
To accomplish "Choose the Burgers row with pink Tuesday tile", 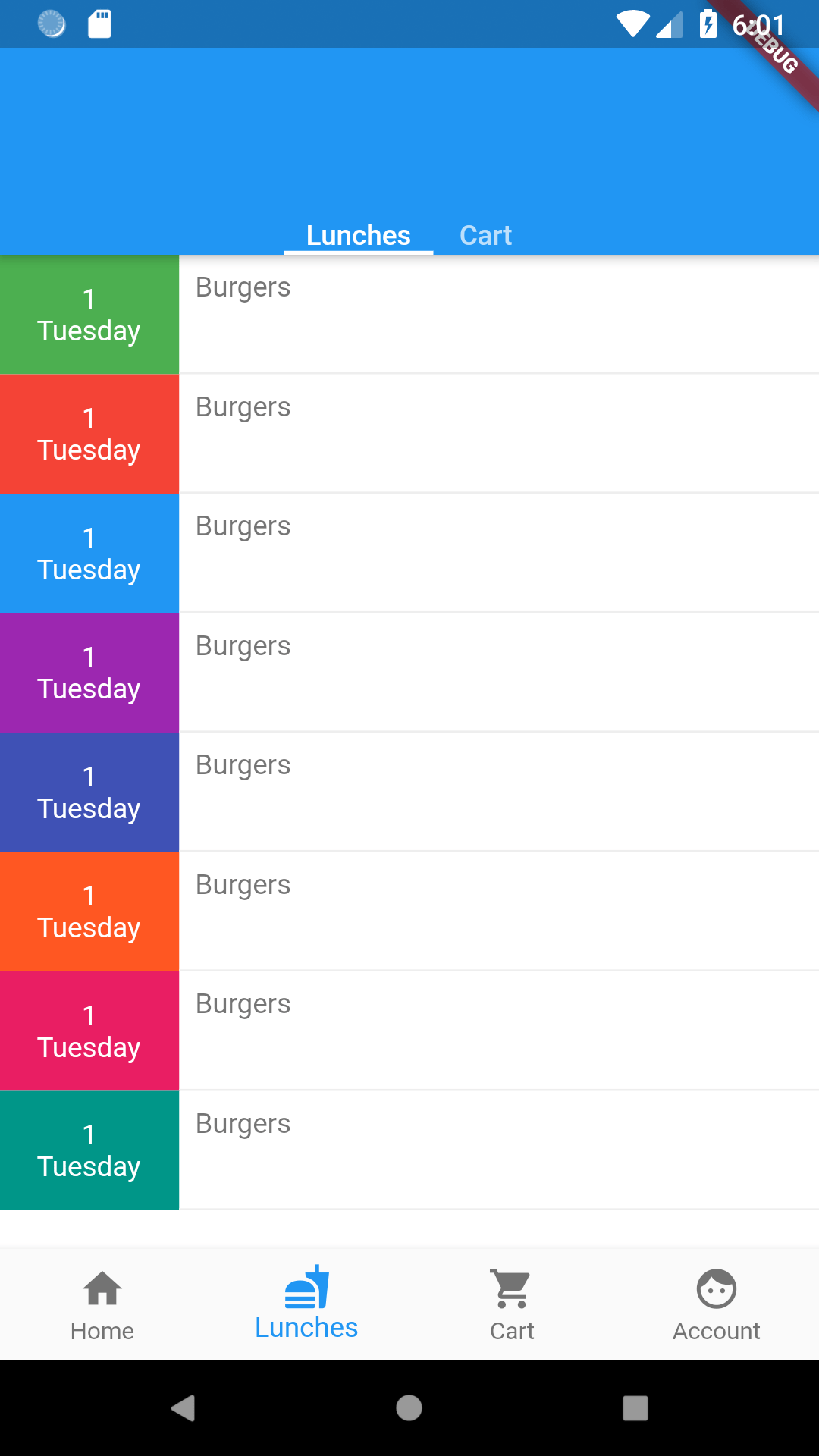I will pos(409,1031).
